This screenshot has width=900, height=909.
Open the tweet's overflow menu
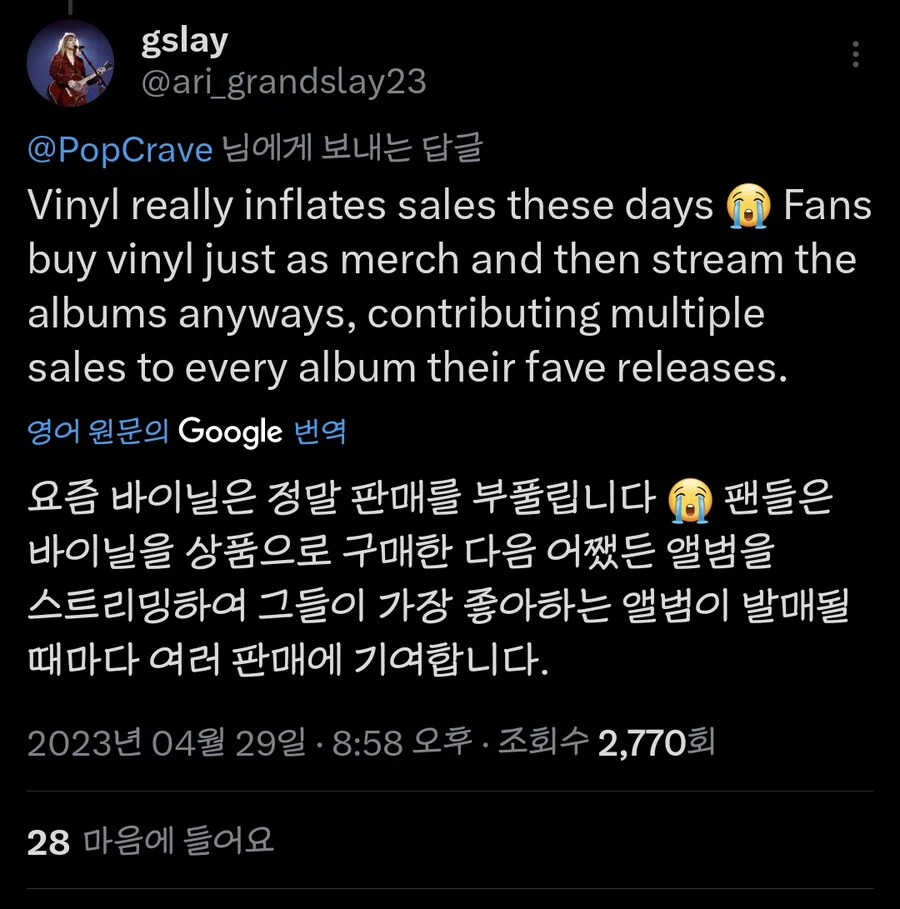click(855, 55)
